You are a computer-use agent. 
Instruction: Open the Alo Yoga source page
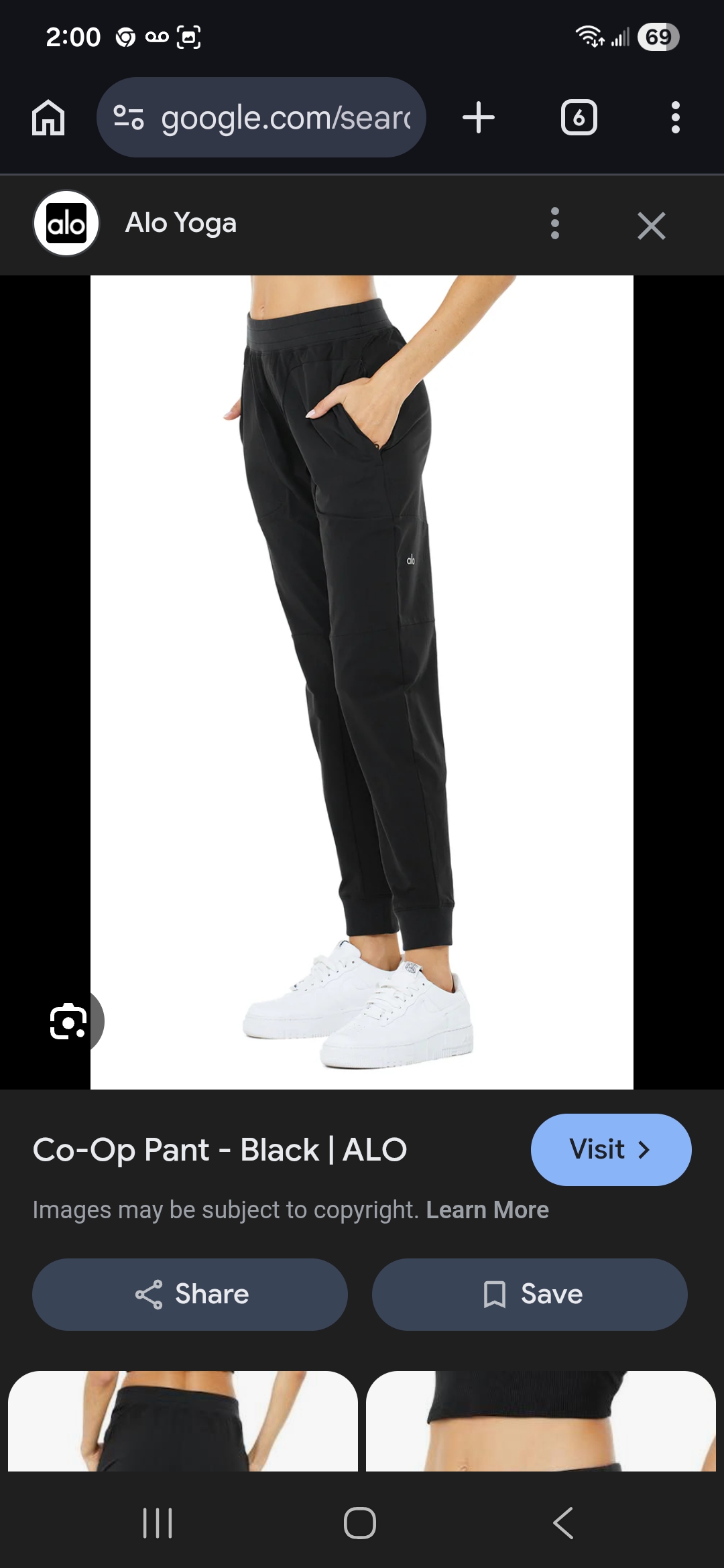point(180,223)
